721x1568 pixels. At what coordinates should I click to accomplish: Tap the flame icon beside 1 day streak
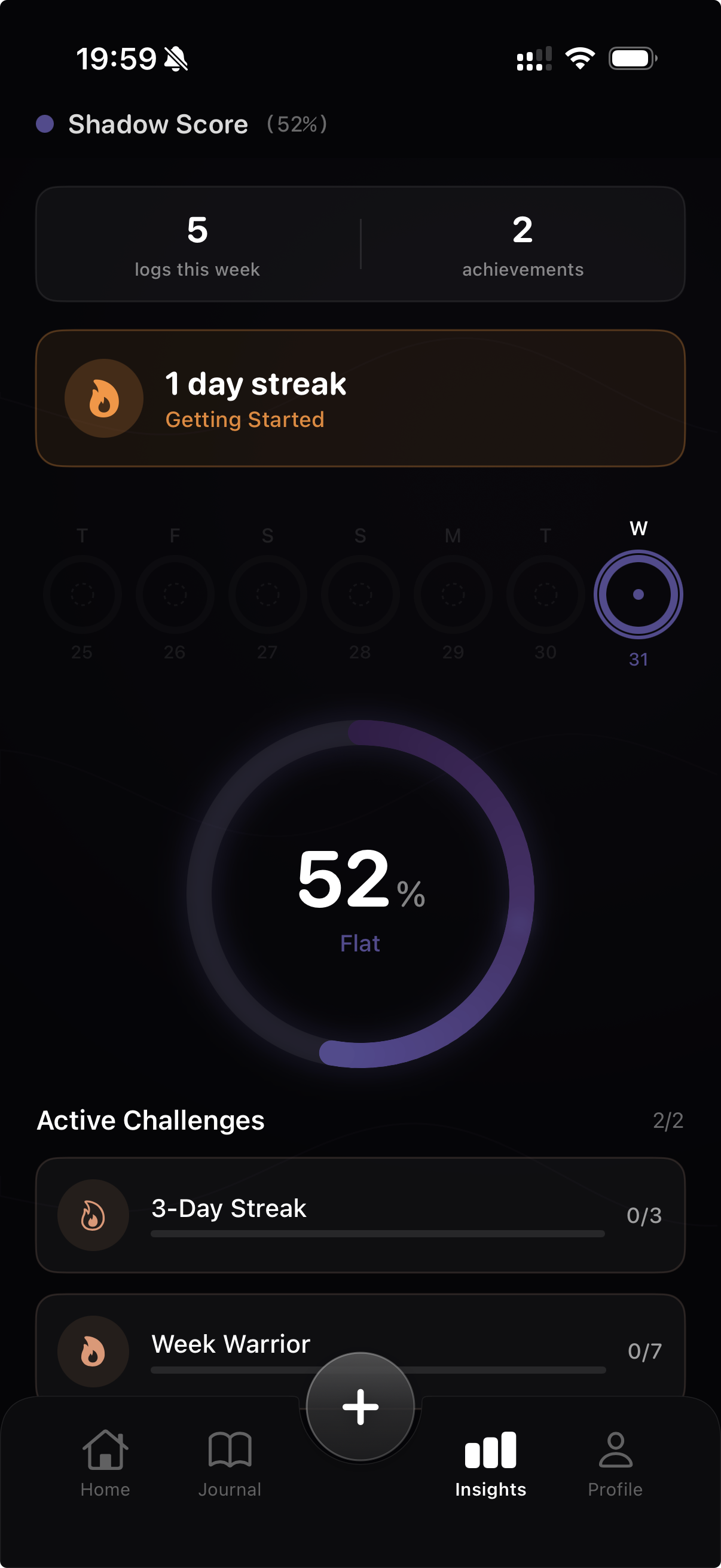click(x=104, y=398)
